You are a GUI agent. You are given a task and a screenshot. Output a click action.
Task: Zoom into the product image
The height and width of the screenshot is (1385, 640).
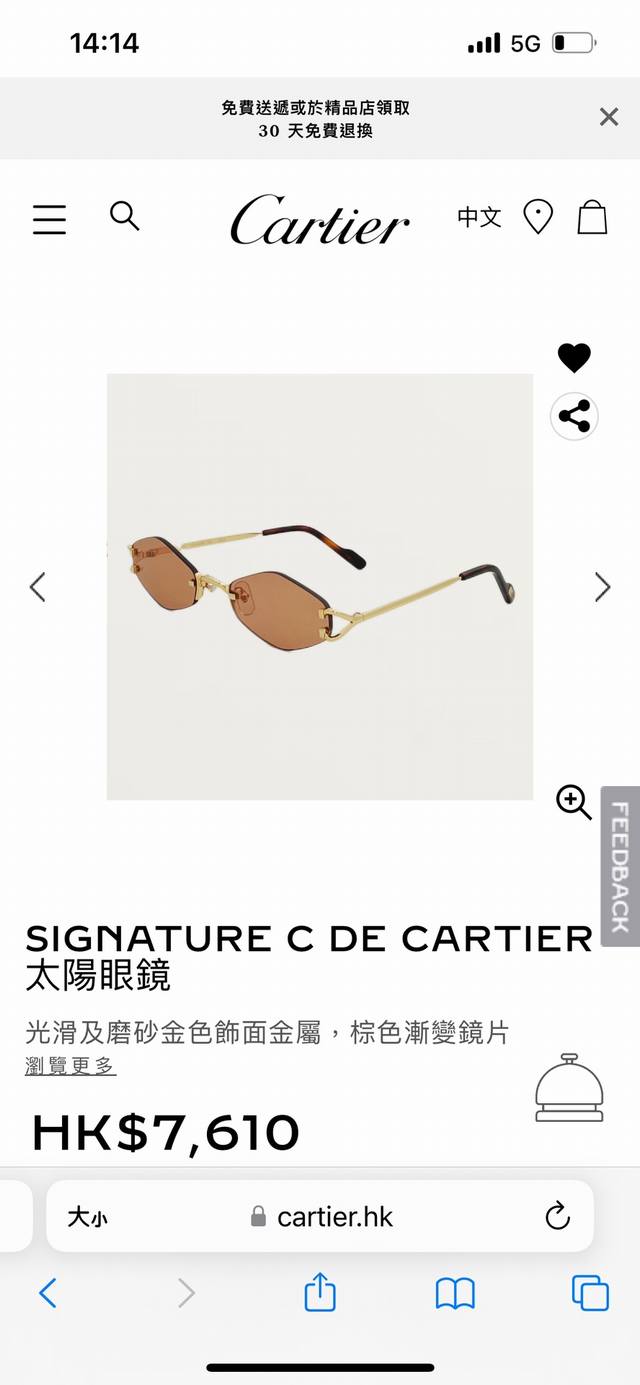coord(573,802)
